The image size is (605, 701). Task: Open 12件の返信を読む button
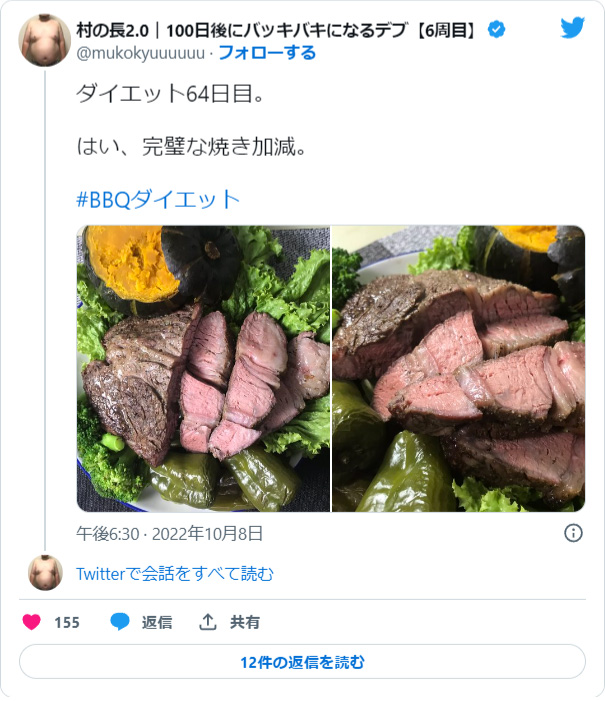coord(302,662)
